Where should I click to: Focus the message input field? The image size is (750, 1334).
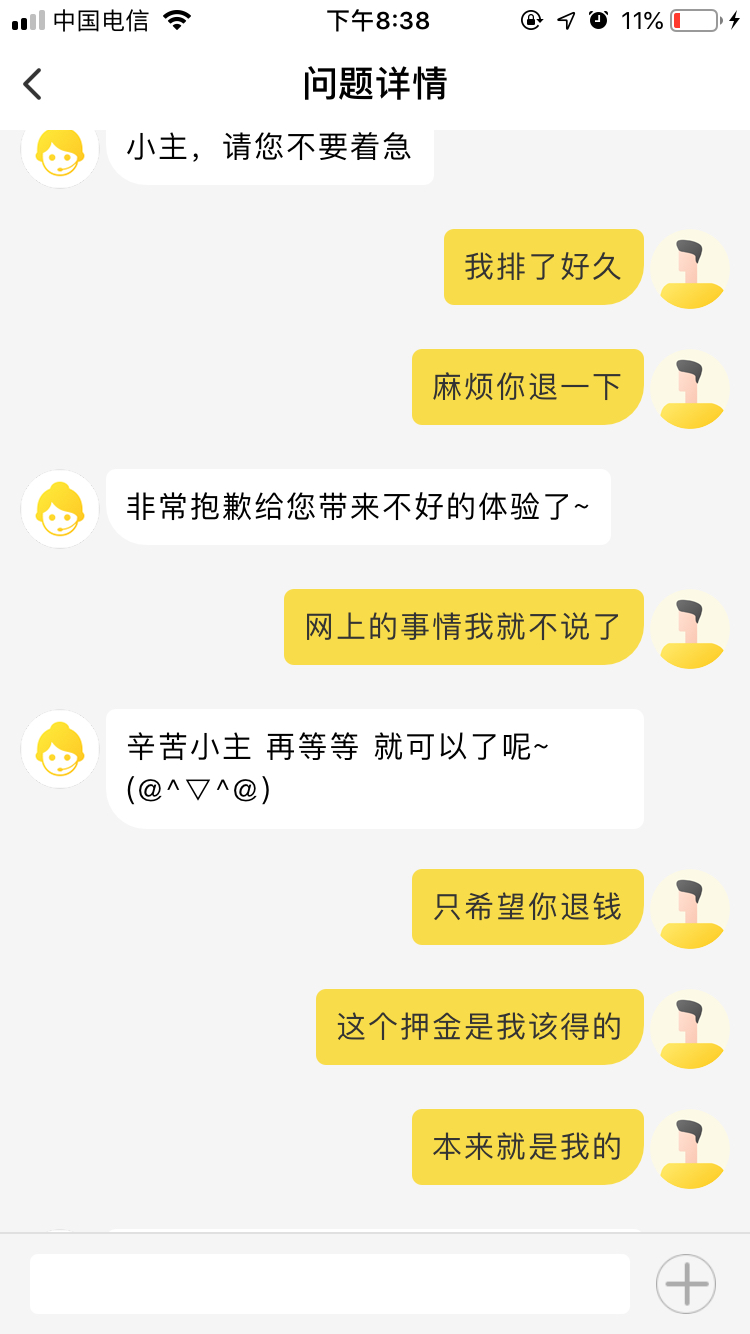coord(330,1284)
